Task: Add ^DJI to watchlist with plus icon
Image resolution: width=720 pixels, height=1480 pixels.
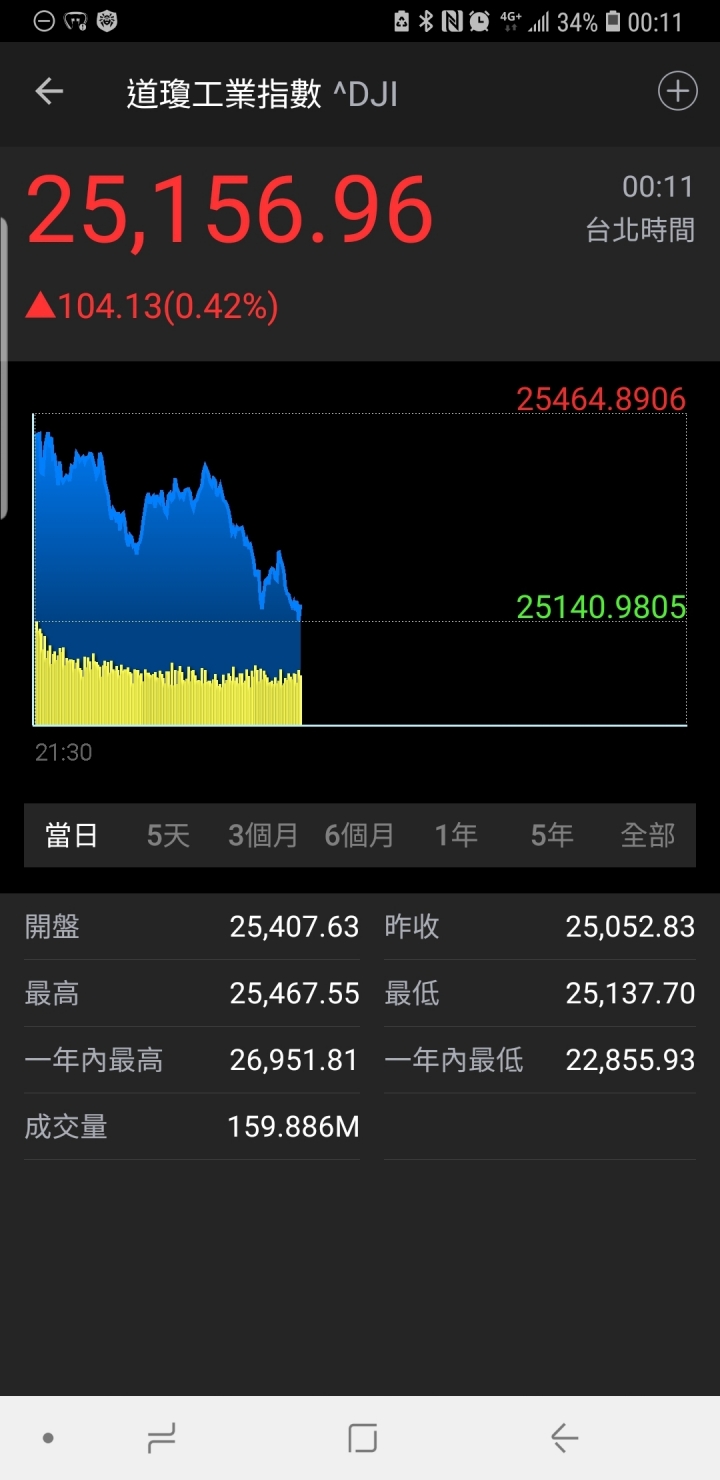Action: click(x=677, y=92)
